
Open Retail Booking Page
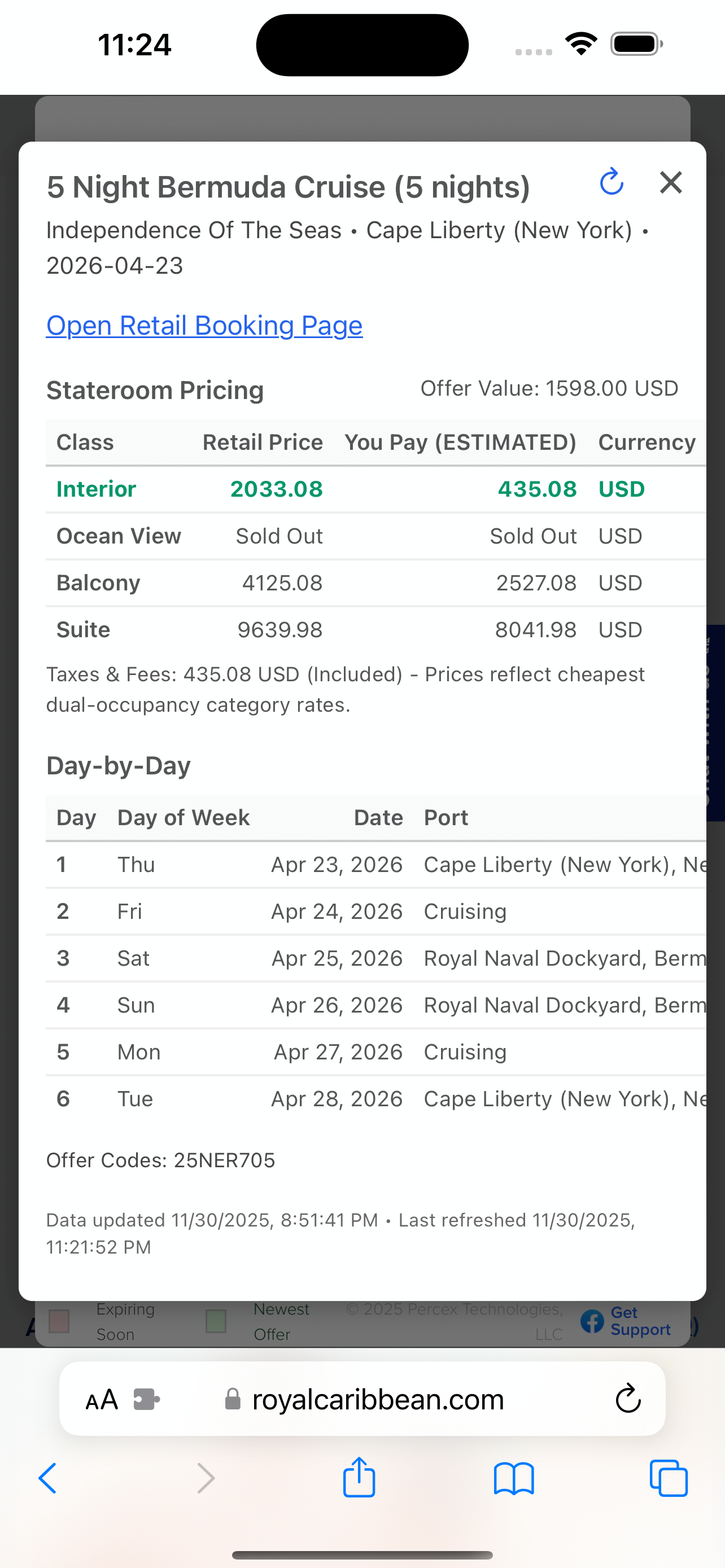click(204, 326)
